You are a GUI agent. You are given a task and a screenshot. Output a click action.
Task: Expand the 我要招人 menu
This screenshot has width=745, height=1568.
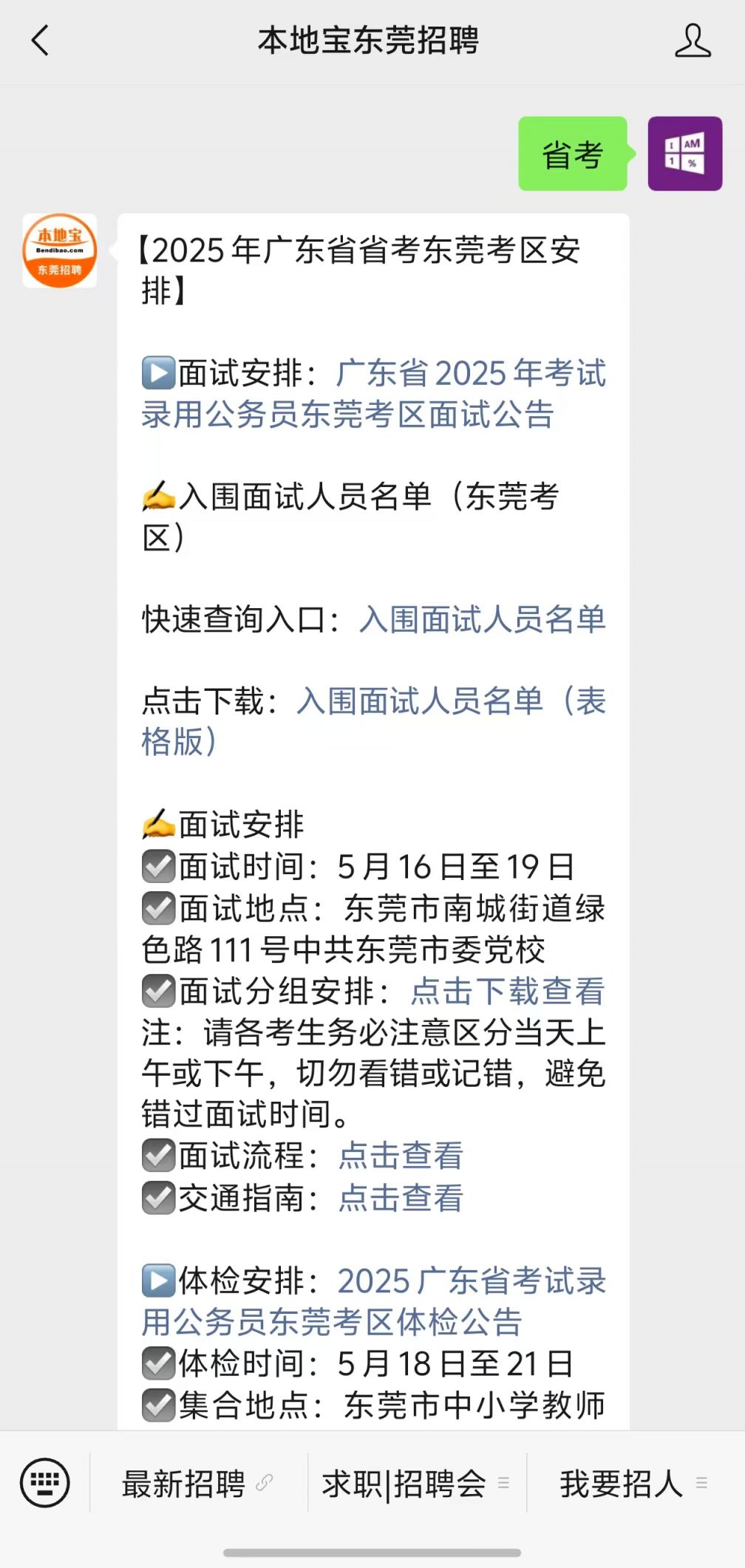click(634, 1483)
